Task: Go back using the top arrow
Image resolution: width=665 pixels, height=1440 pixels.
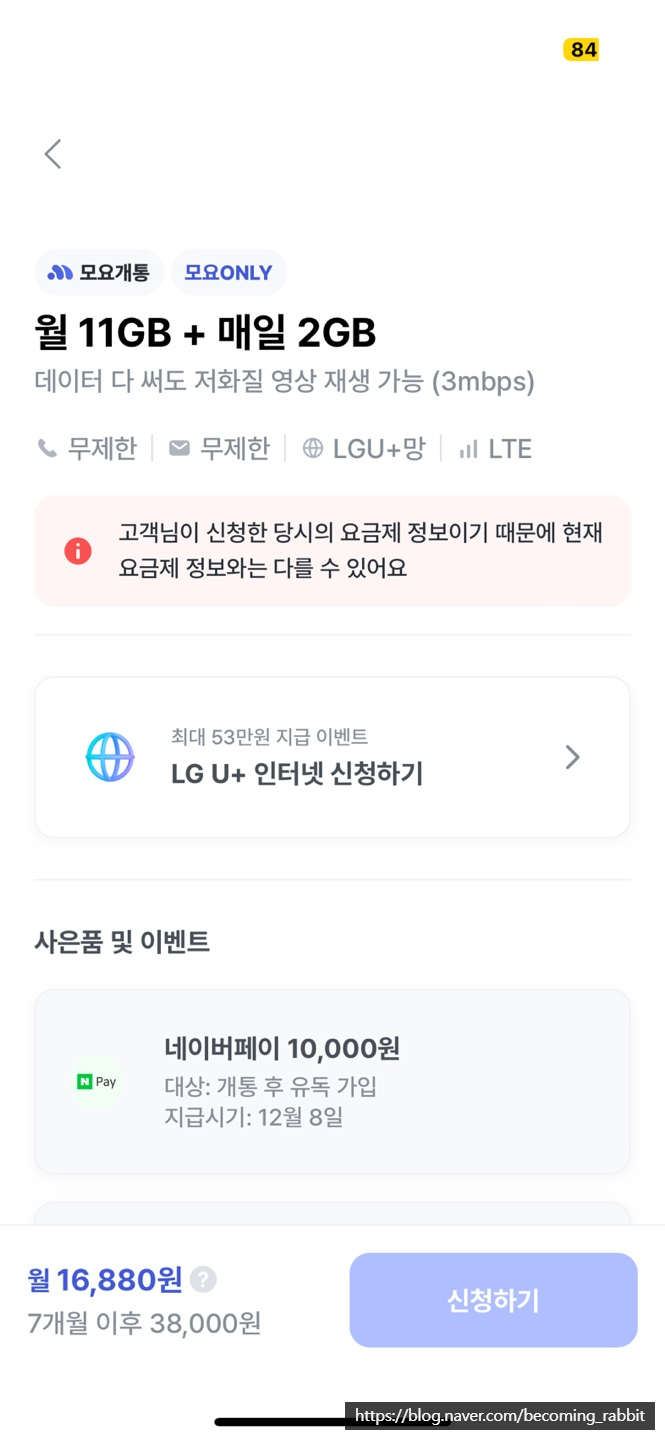Action: [x=53, y=154]
